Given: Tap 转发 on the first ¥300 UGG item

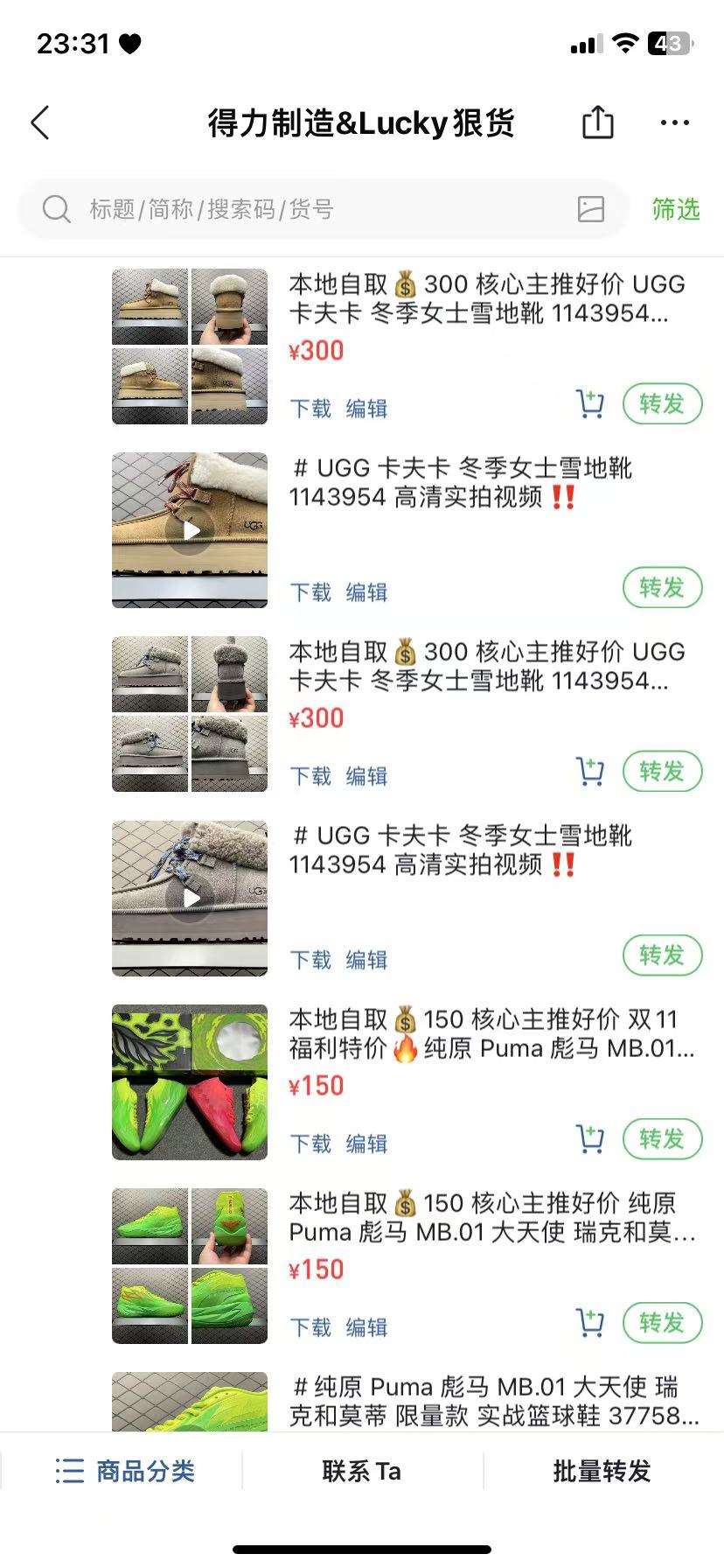Looking at the screenshot, I should pyautogui.click(x=662, y=404).
